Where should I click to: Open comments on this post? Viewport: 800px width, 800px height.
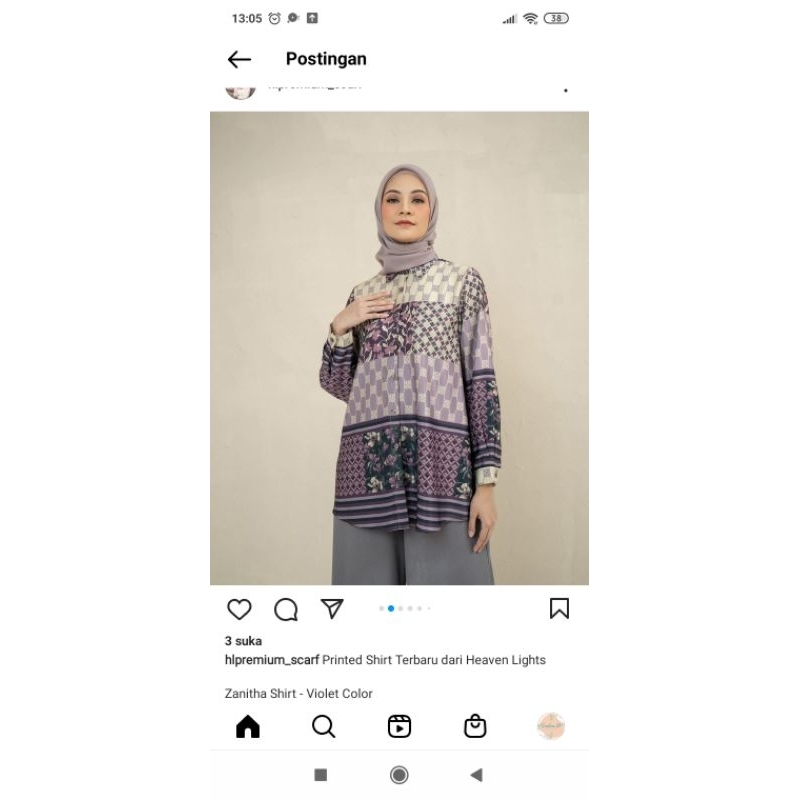pos(286,609)
